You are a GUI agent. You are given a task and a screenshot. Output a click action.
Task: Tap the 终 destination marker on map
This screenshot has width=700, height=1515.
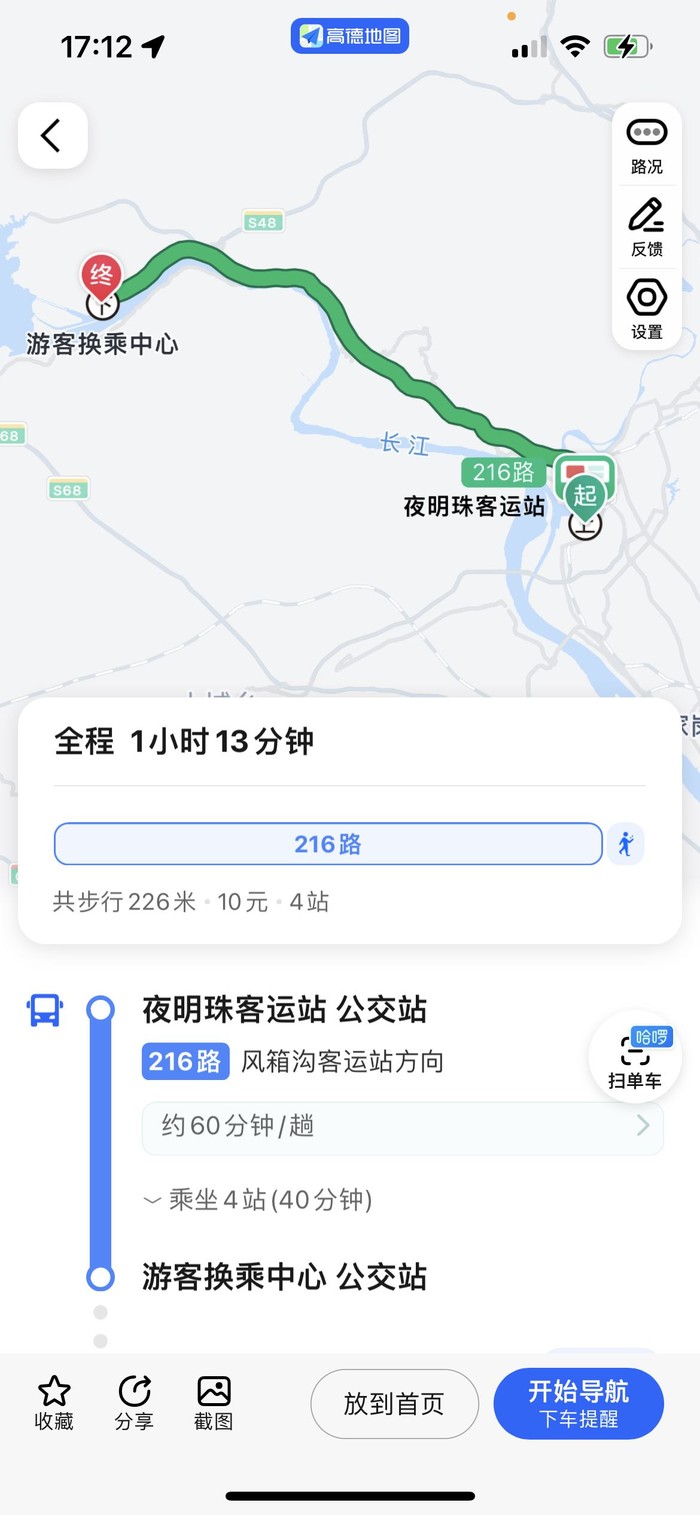pos(101,274)
